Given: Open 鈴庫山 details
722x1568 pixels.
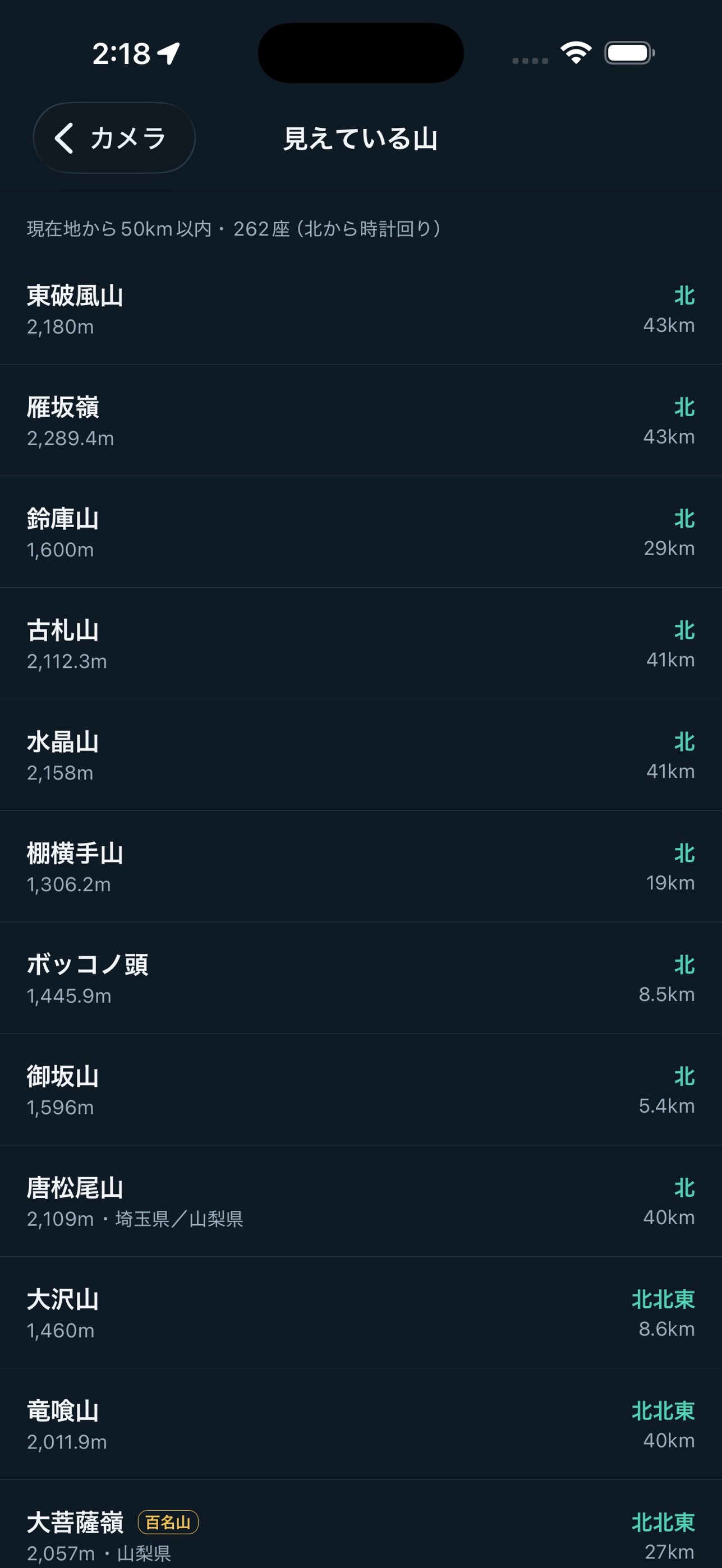Looking at the screenshot, I should 361,532.
